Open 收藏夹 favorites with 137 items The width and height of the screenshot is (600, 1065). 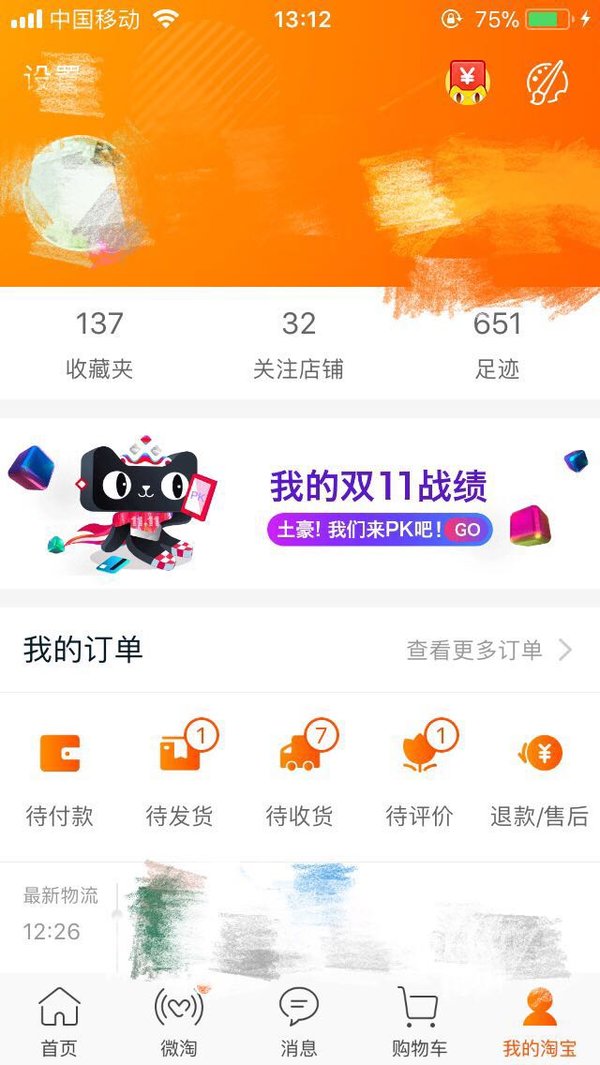[99, 345]
